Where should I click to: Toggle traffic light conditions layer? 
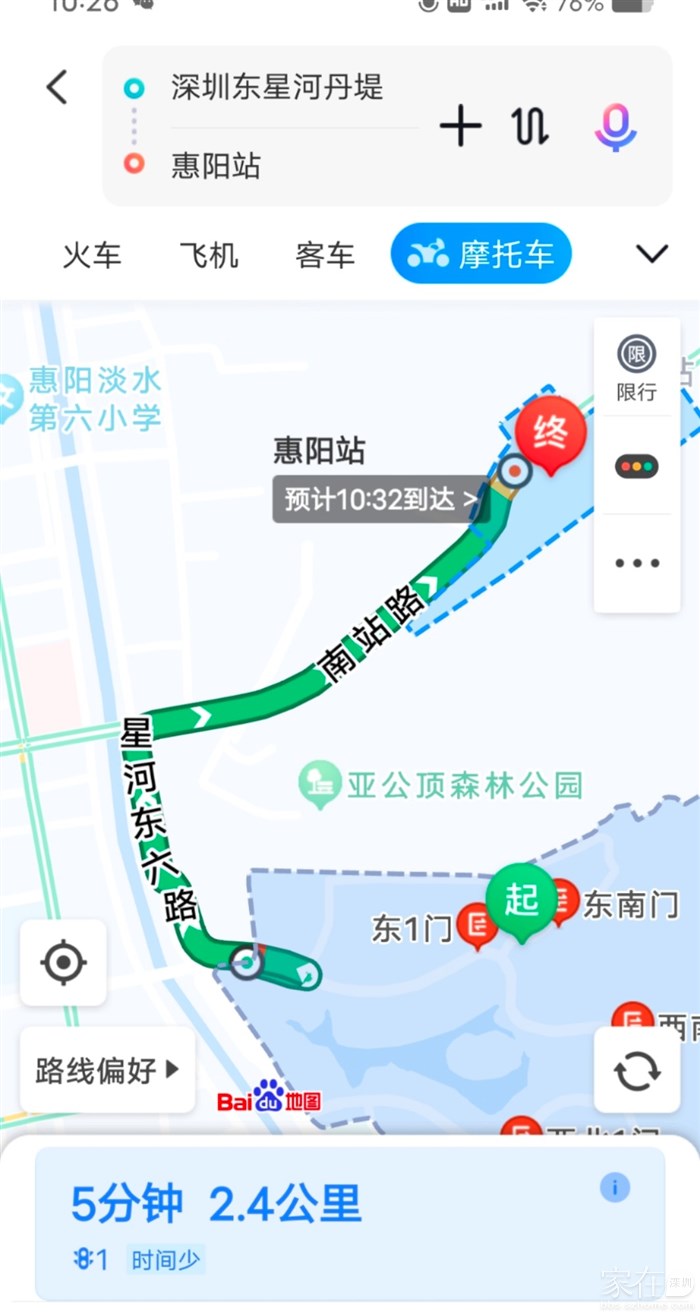click(x=636, y=466)
